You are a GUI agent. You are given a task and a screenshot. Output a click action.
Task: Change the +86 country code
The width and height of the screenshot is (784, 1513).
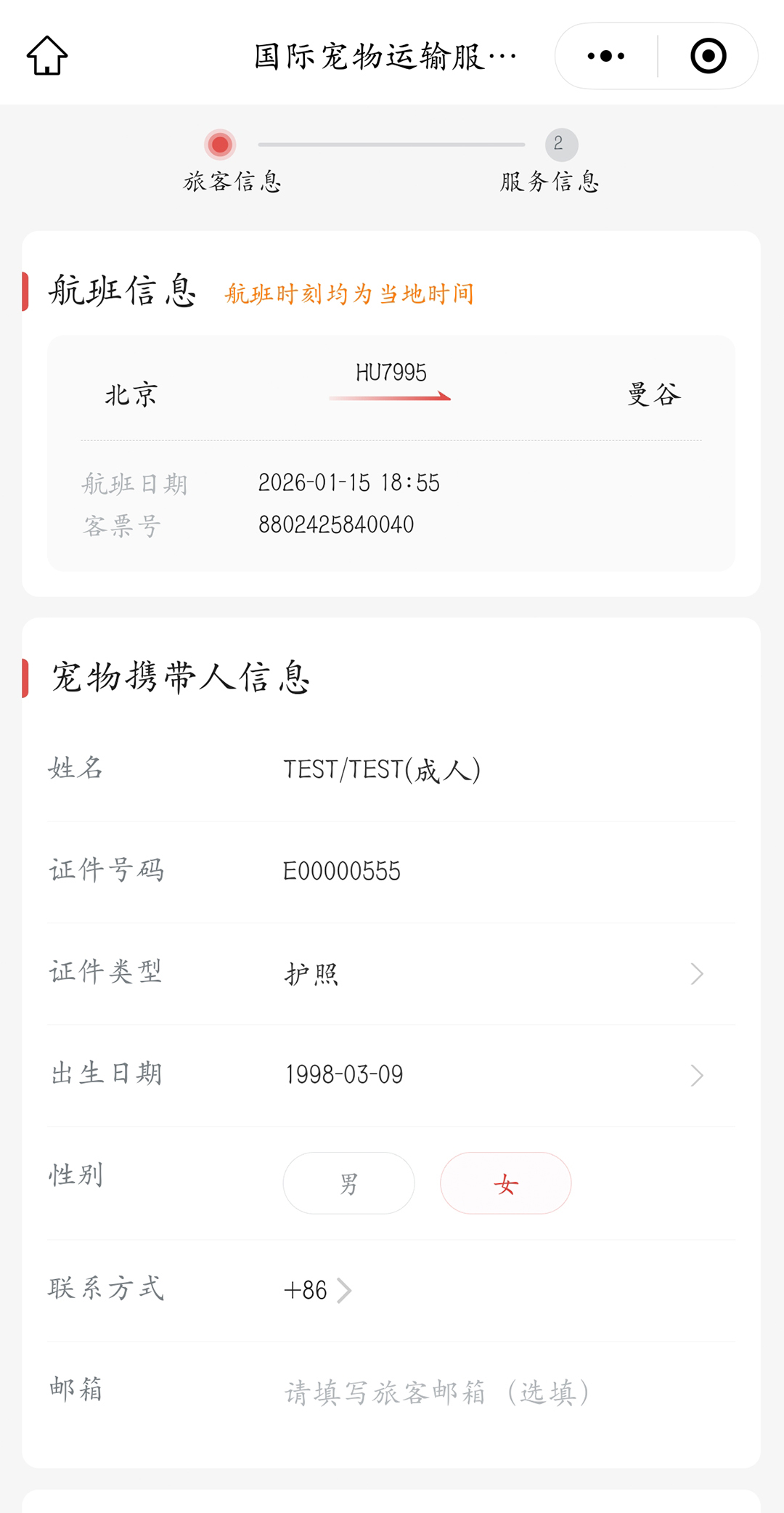(317, 1290)
